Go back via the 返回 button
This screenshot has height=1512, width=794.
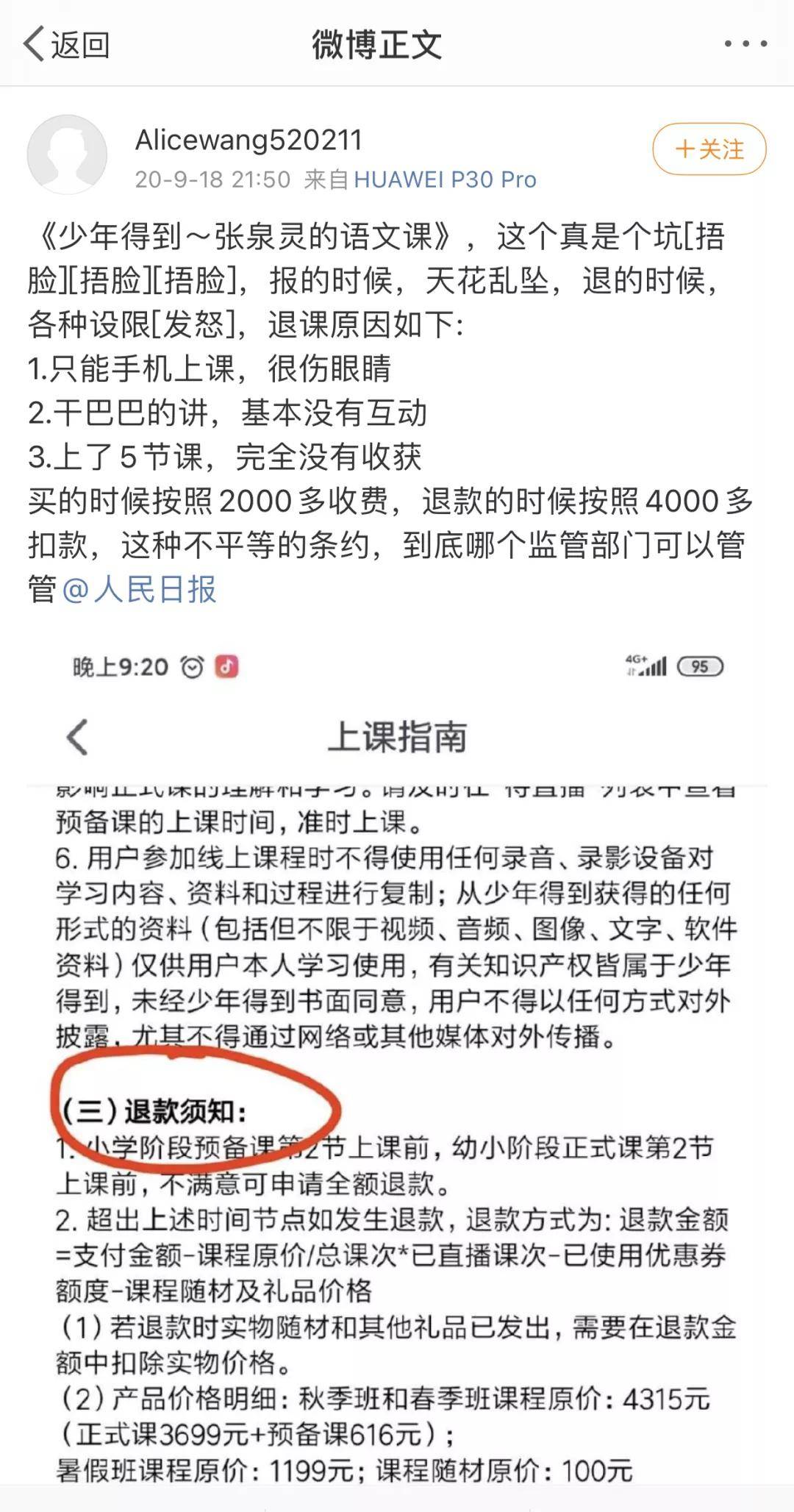66,45
